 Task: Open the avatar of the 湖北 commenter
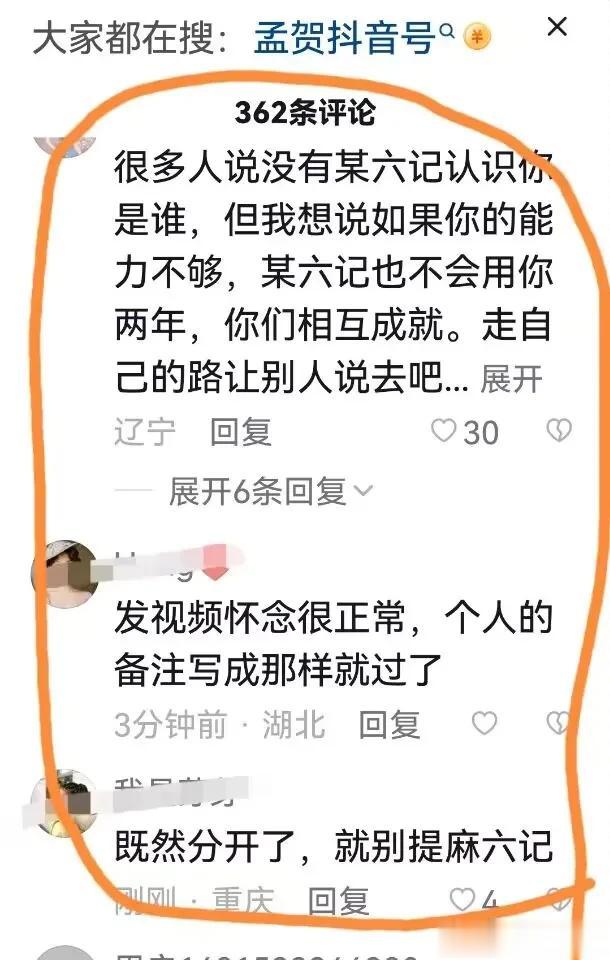tap(65, 573)
